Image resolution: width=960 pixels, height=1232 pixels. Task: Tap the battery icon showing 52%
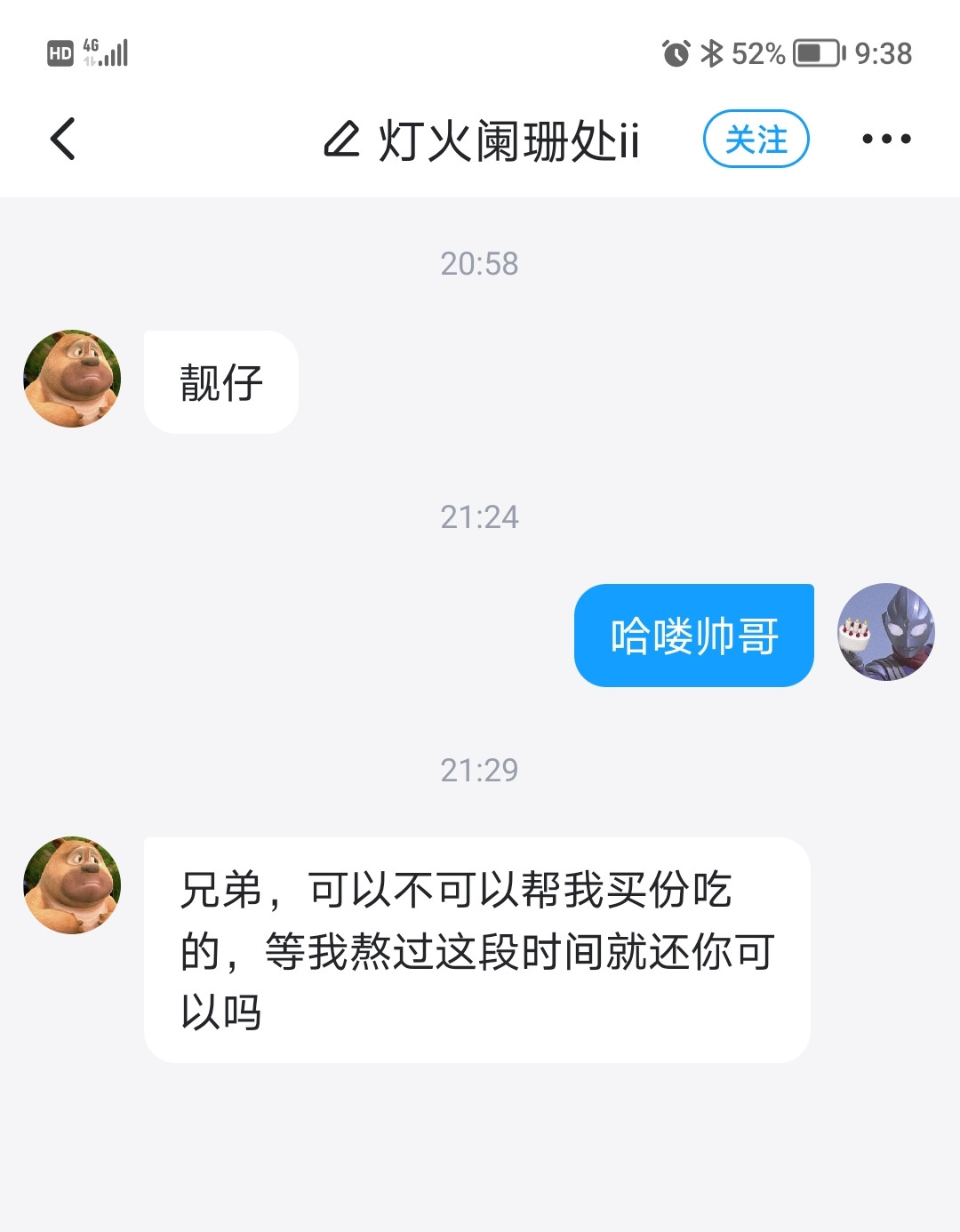point(814,53)
